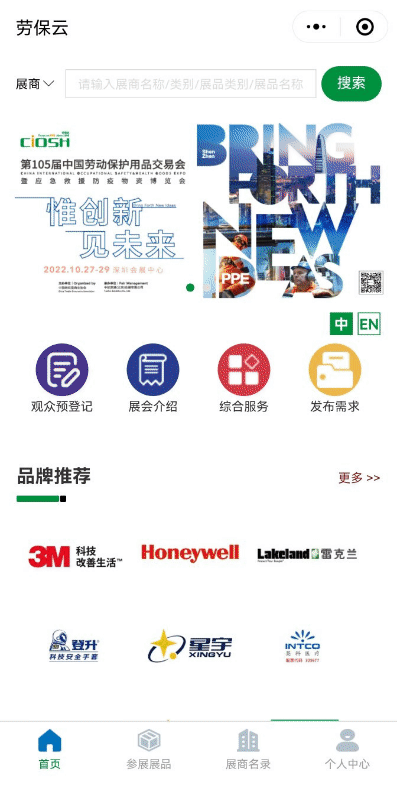
Task: Focus the exhibitor name search field
Action: click(x=191, y=84)
